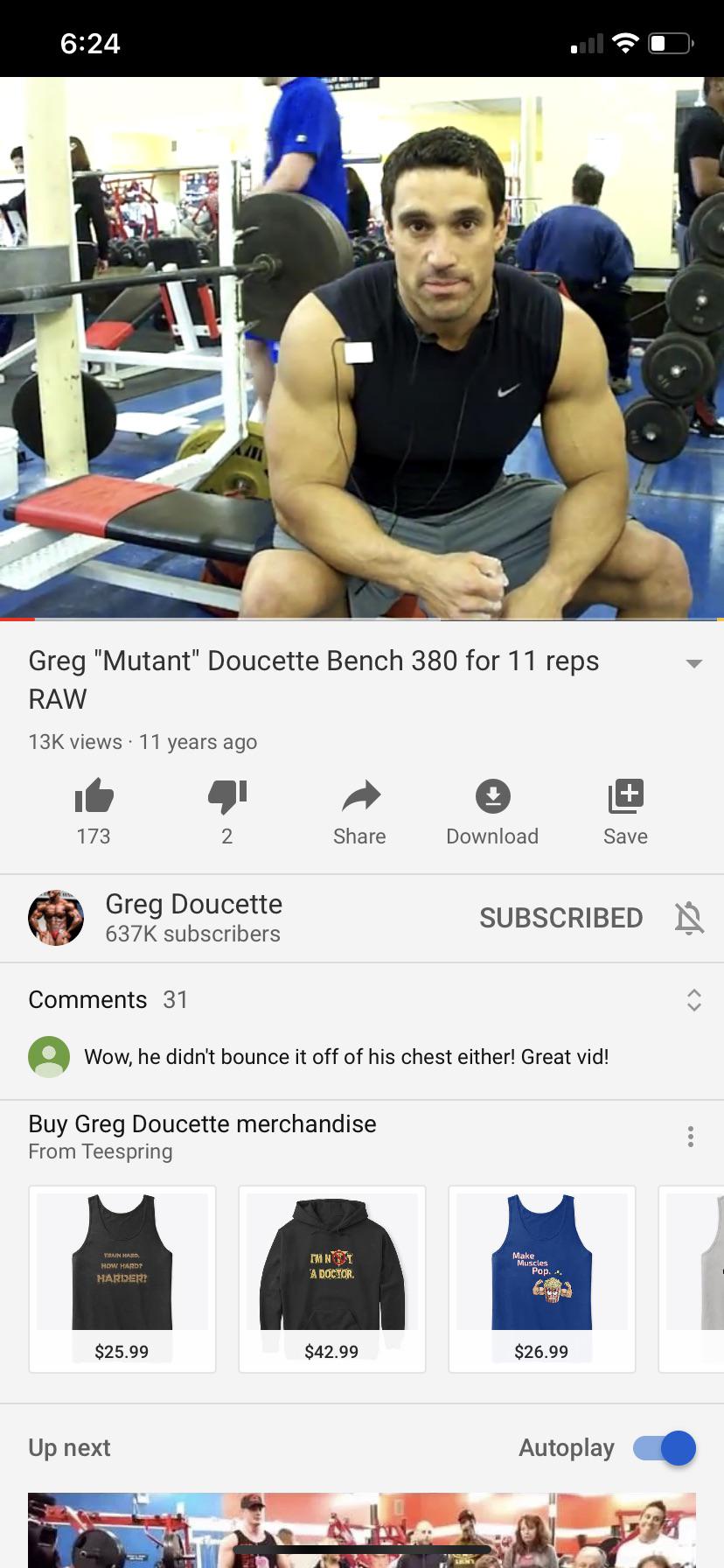Expand the video description arrow
Viewport: 724px width, 1568px height.
coord(694,663)
